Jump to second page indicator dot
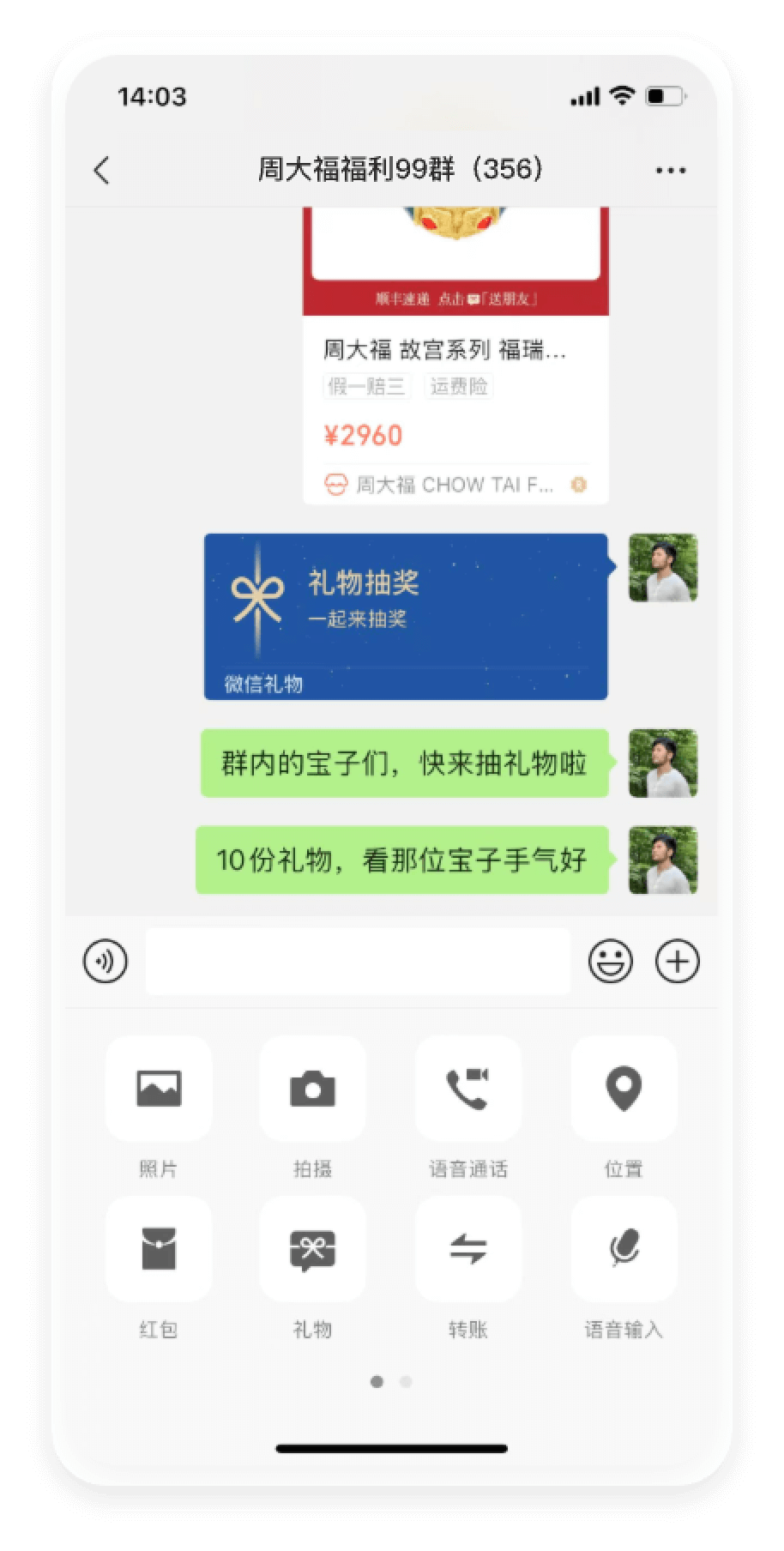 [406, 1382]
